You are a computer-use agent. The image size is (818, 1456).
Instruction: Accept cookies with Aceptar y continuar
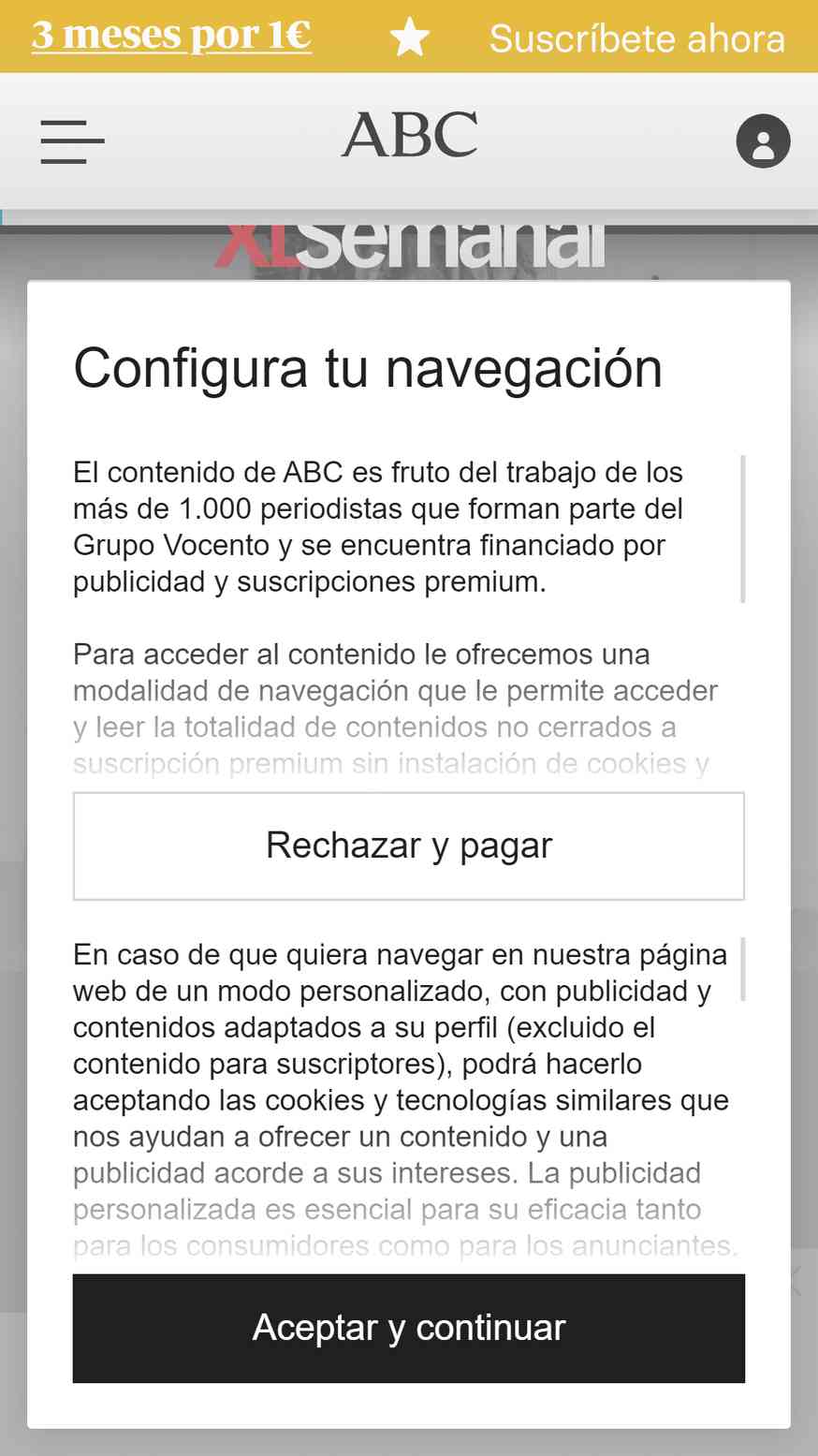[x=409, y=1328]
